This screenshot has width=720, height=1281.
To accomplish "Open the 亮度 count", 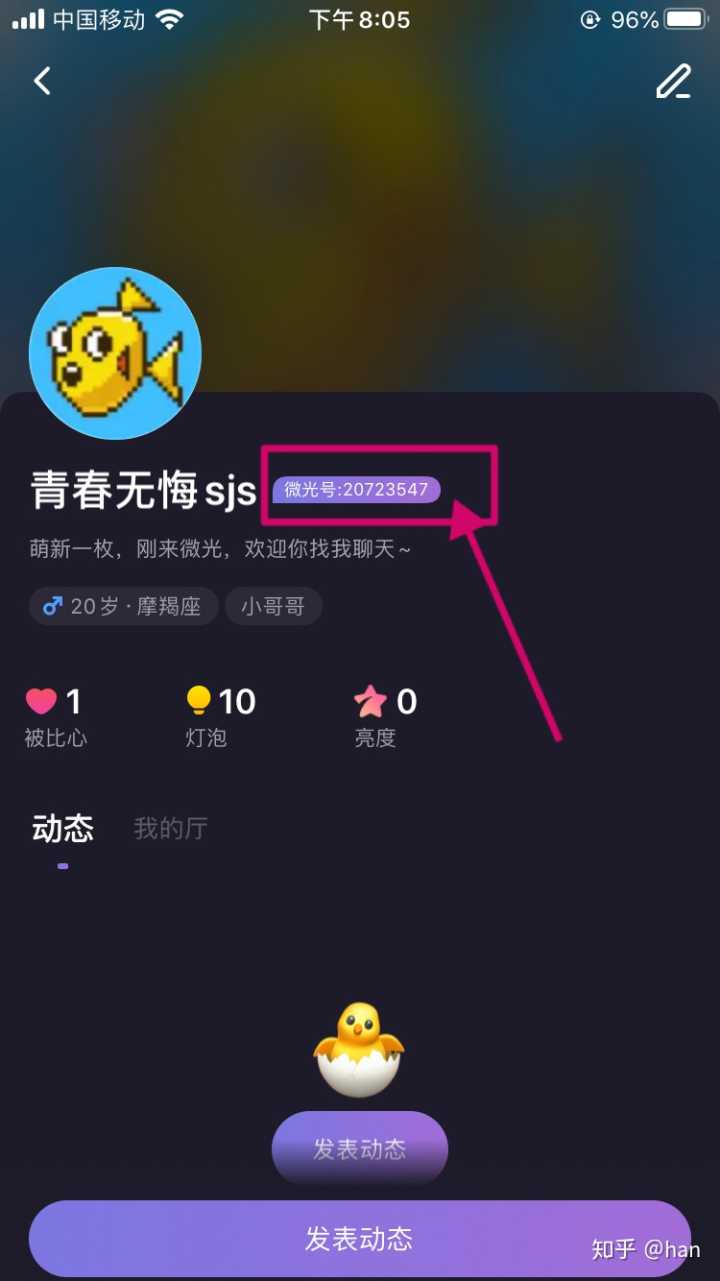I will click(x=385, y=717).
